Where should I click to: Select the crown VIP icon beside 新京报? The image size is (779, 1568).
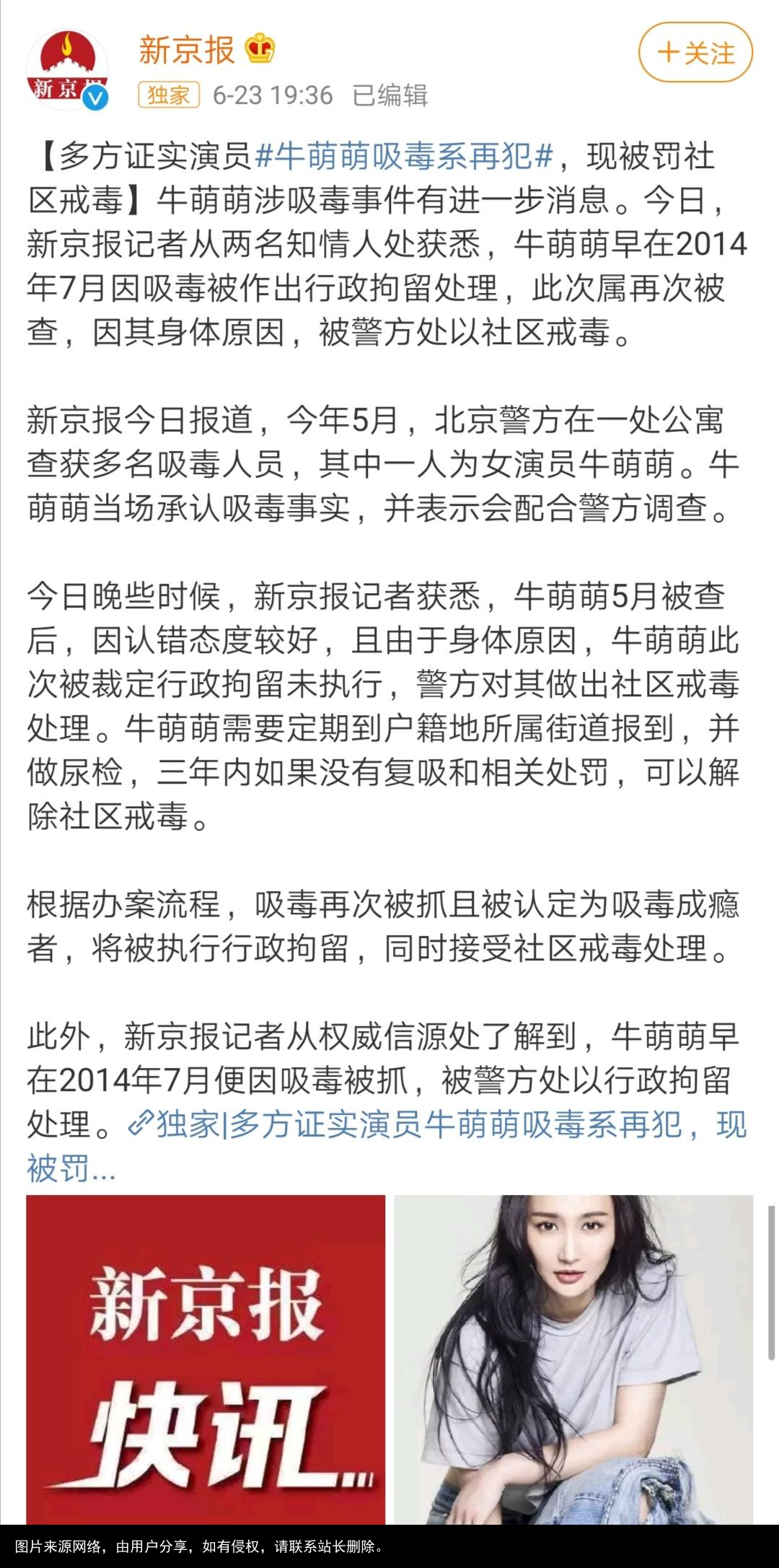pyautogui.click(x=260, y=49)
